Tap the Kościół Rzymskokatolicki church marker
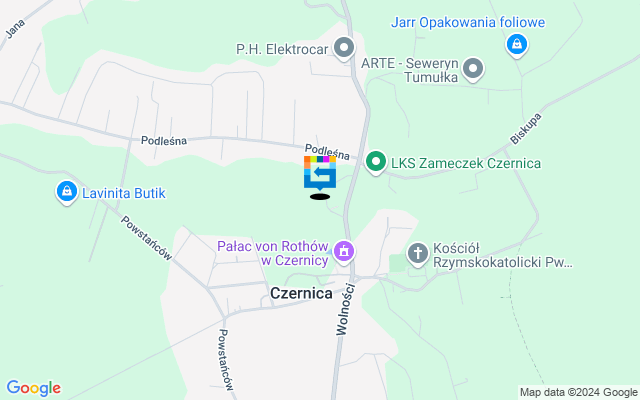This screenshot has height=400, width=640. tap(418, 254)
